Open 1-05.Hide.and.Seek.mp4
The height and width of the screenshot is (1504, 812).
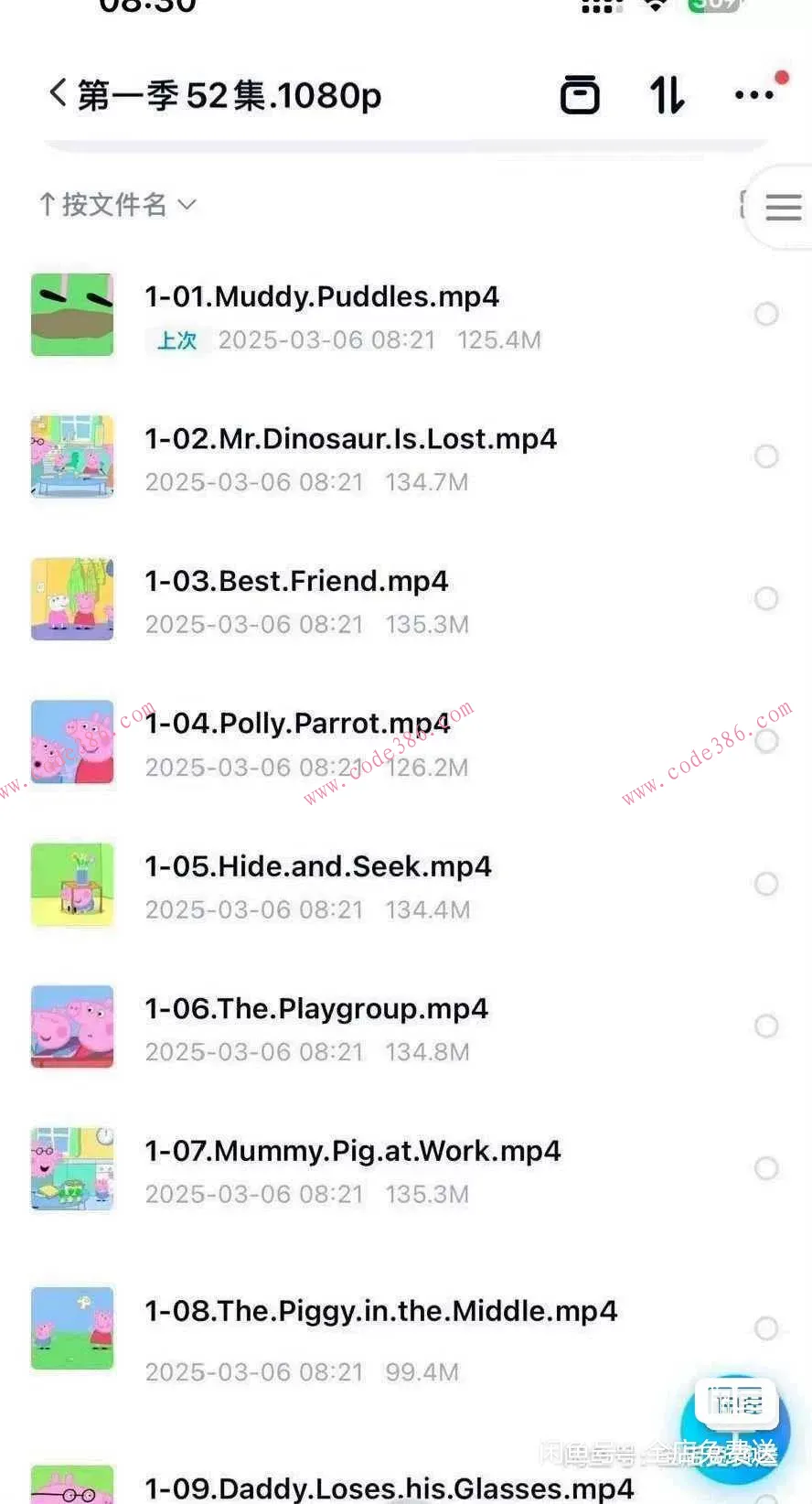tap(317, 866)
